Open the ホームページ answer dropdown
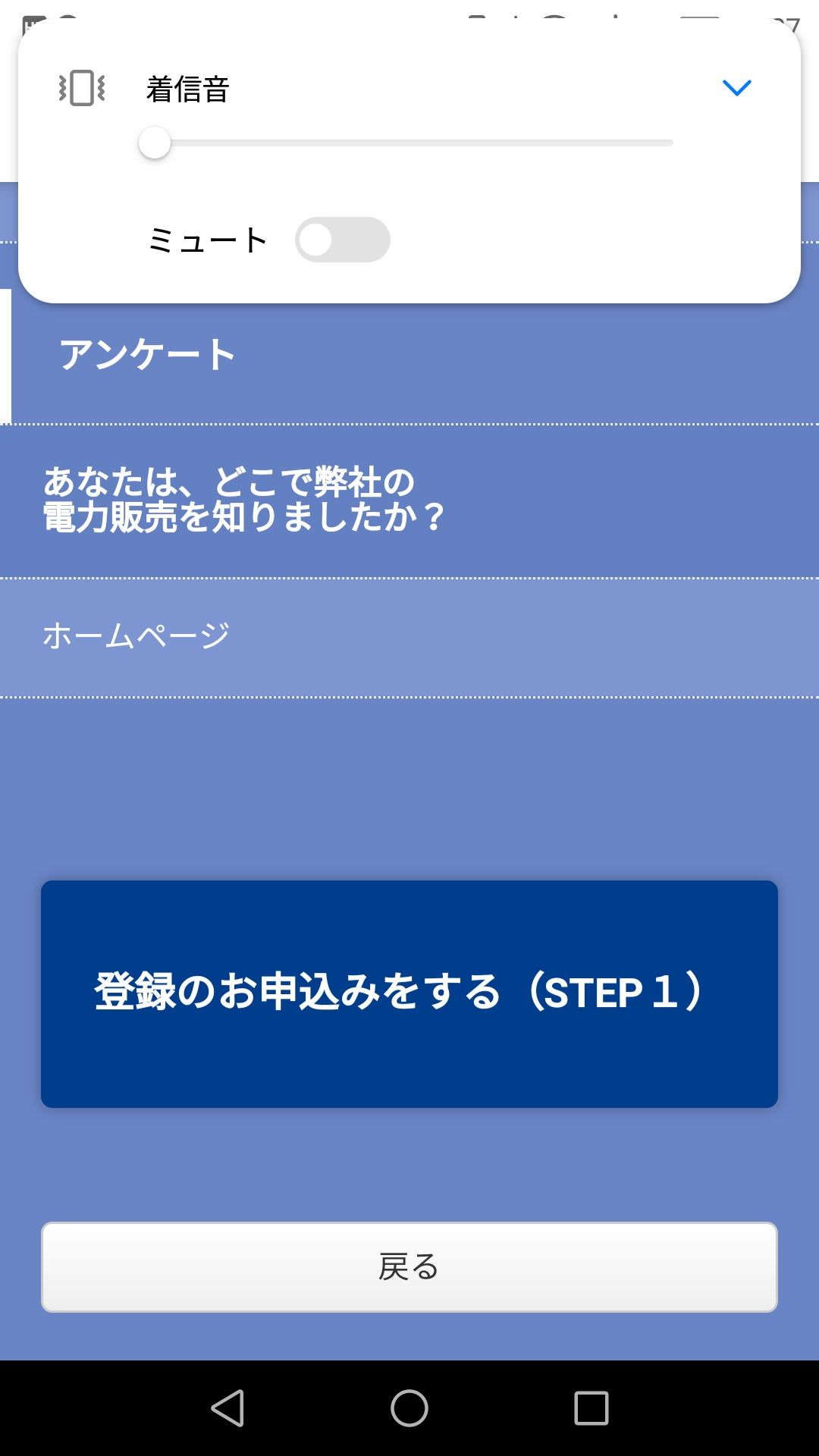Screen dimensions: 819x1456 coord(409,637)
